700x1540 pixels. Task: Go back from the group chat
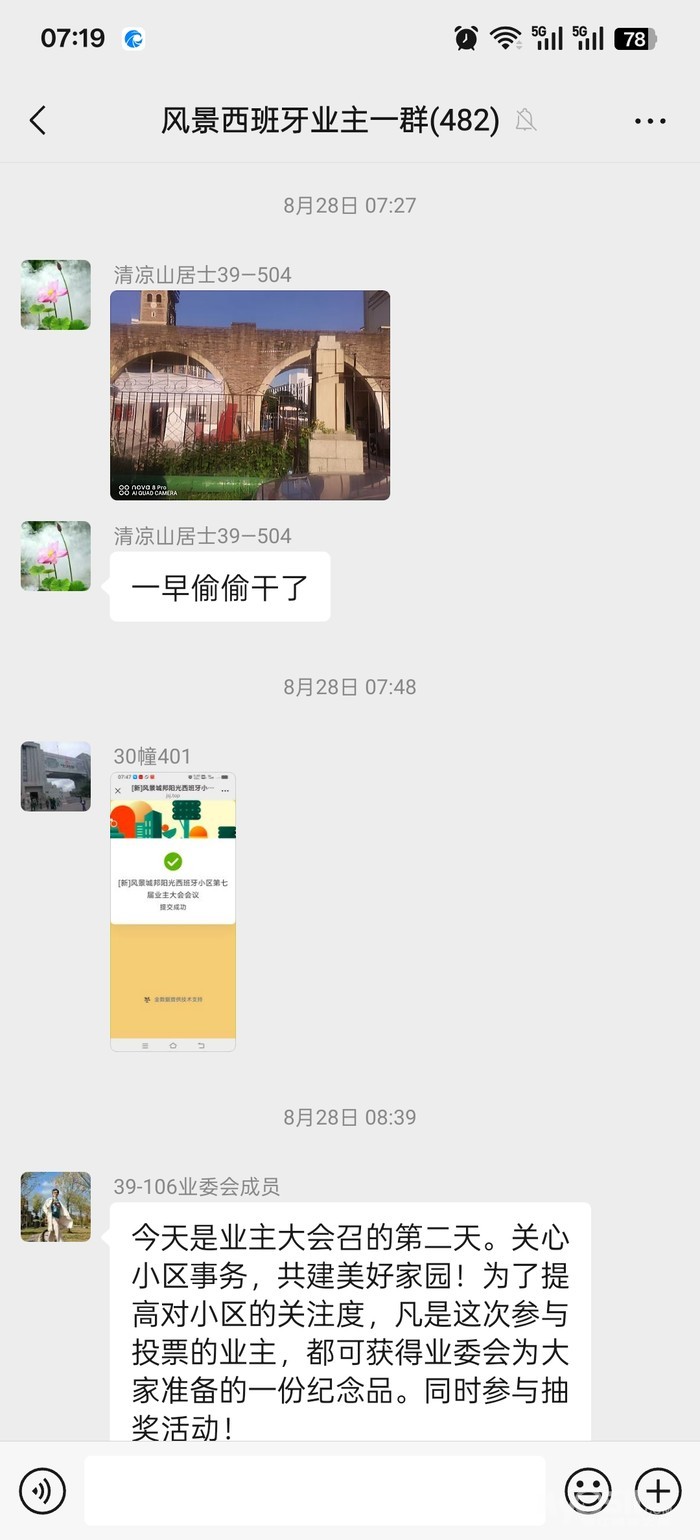38,121
